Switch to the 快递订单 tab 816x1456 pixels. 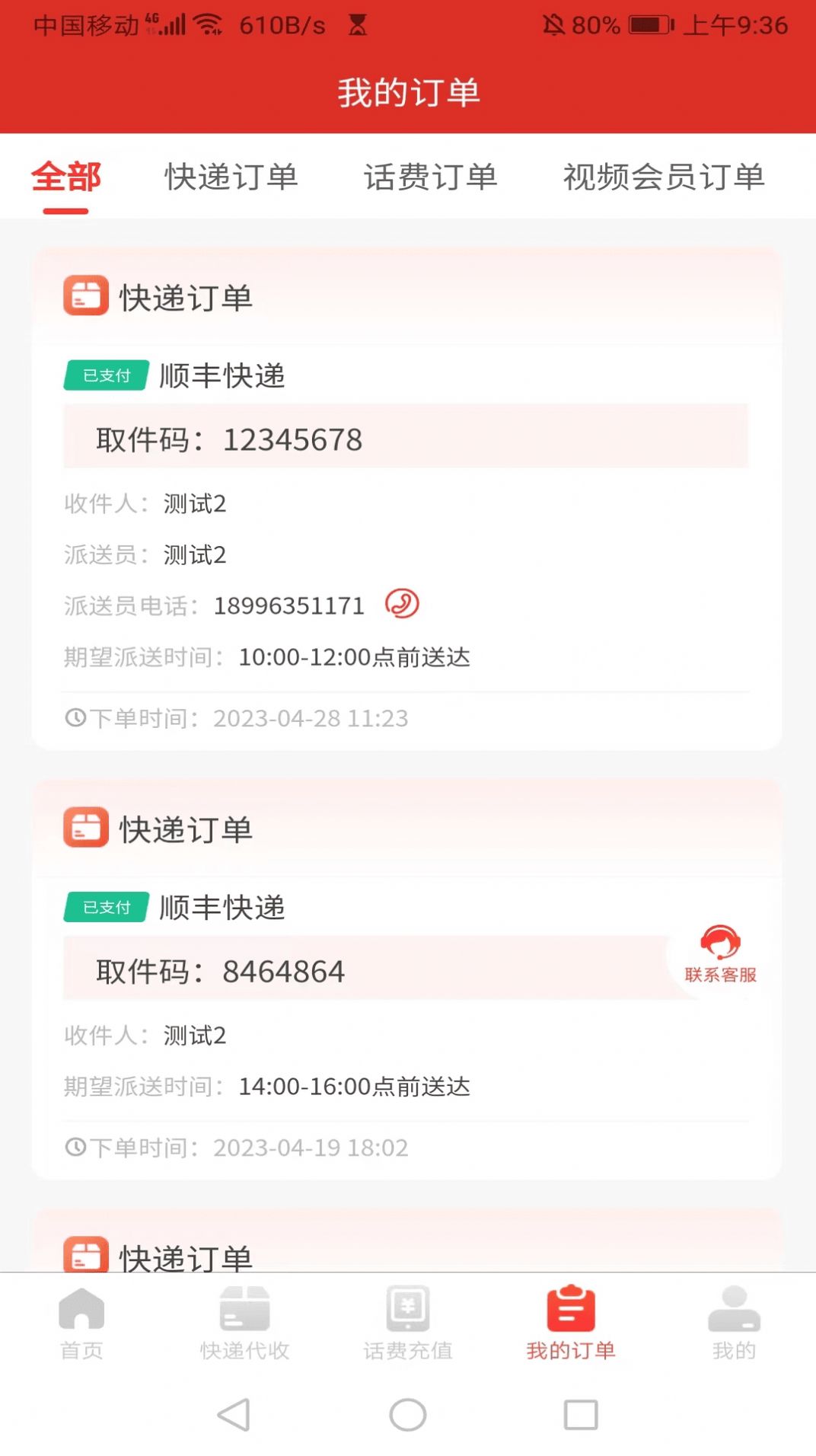point(231,177)
